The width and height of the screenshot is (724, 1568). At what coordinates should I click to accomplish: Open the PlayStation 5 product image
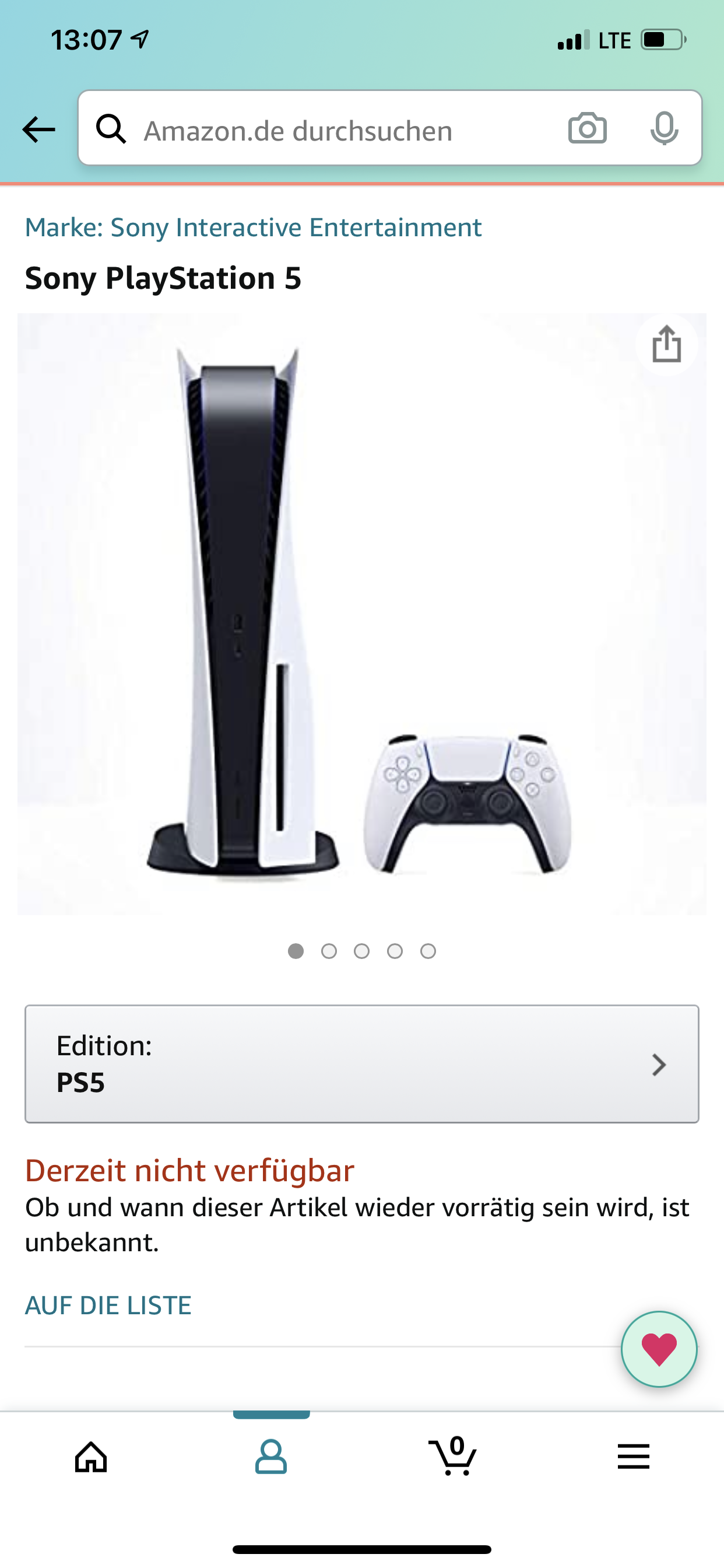coord(361,614)
